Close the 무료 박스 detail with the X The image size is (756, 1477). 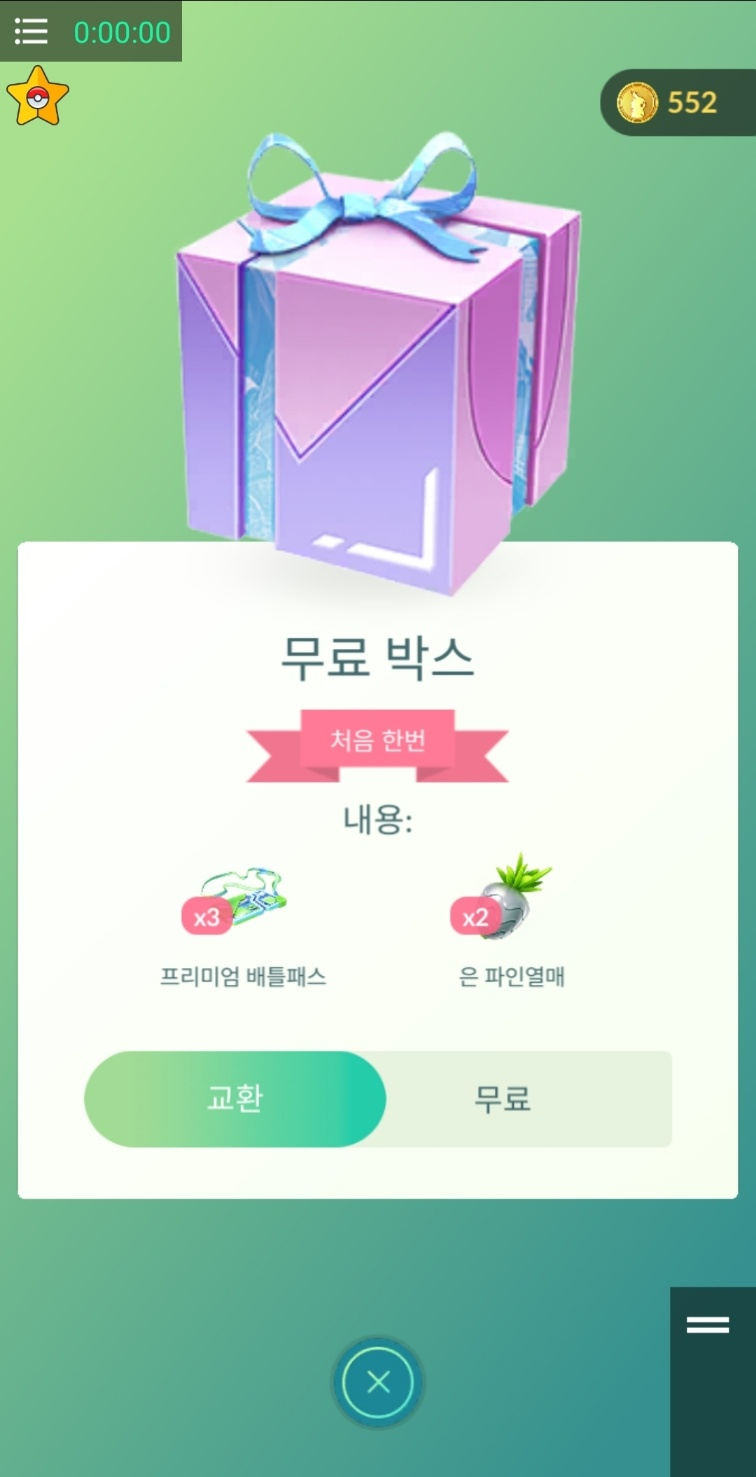tap(378, 1382)
